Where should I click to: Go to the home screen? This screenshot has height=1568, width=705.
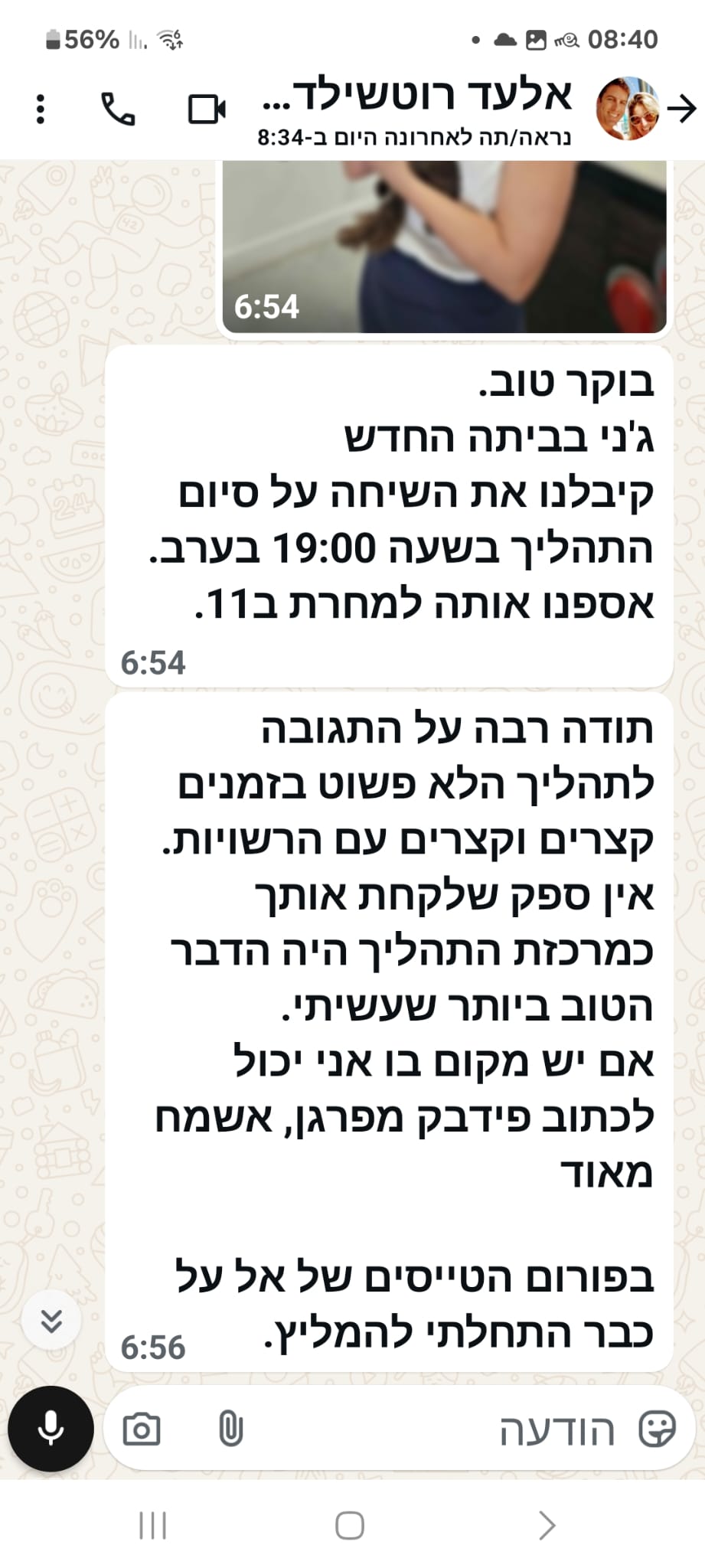point(350,1526)
